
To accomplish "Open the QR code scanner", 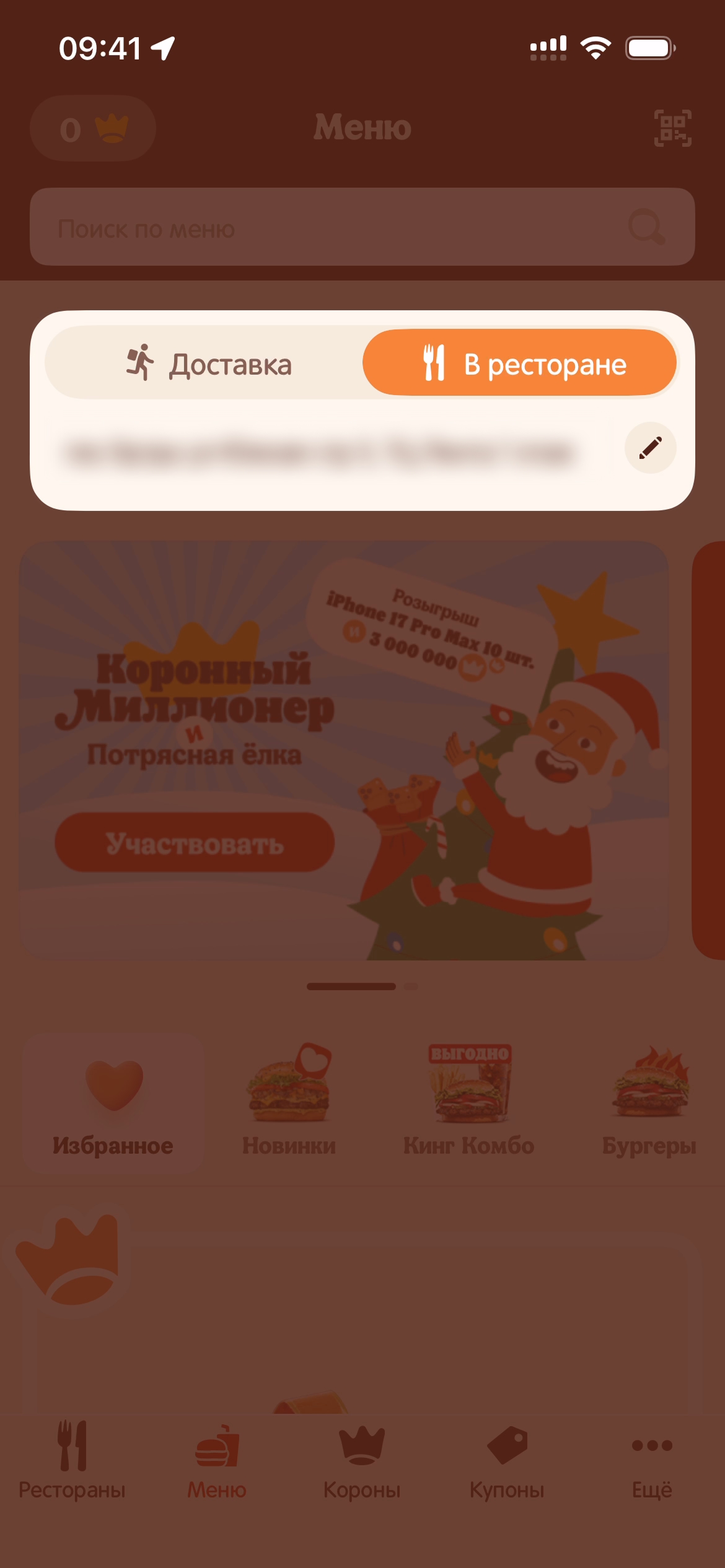I will (672, 128).
